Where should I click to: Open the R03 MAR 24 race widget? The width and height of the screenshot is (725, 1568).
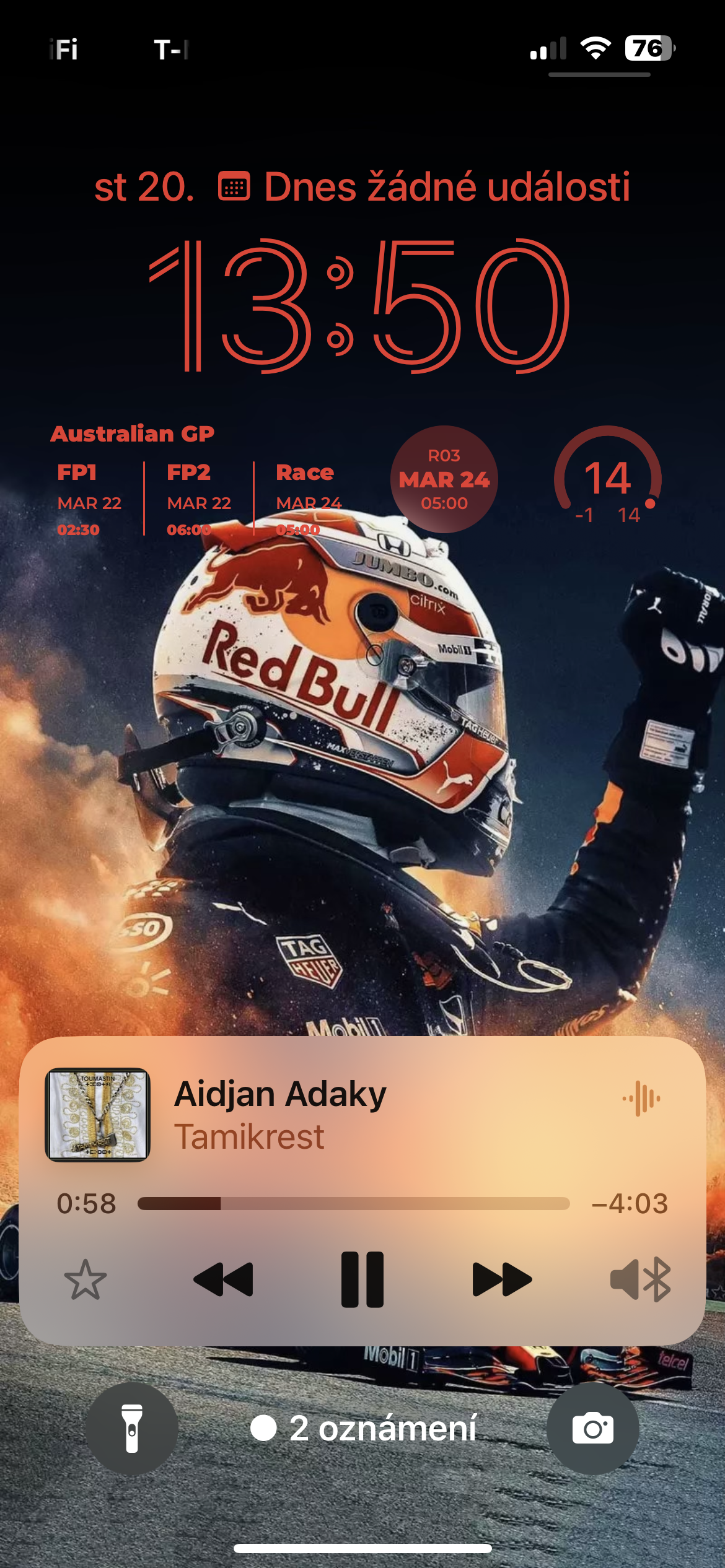[x=444, y=479]
